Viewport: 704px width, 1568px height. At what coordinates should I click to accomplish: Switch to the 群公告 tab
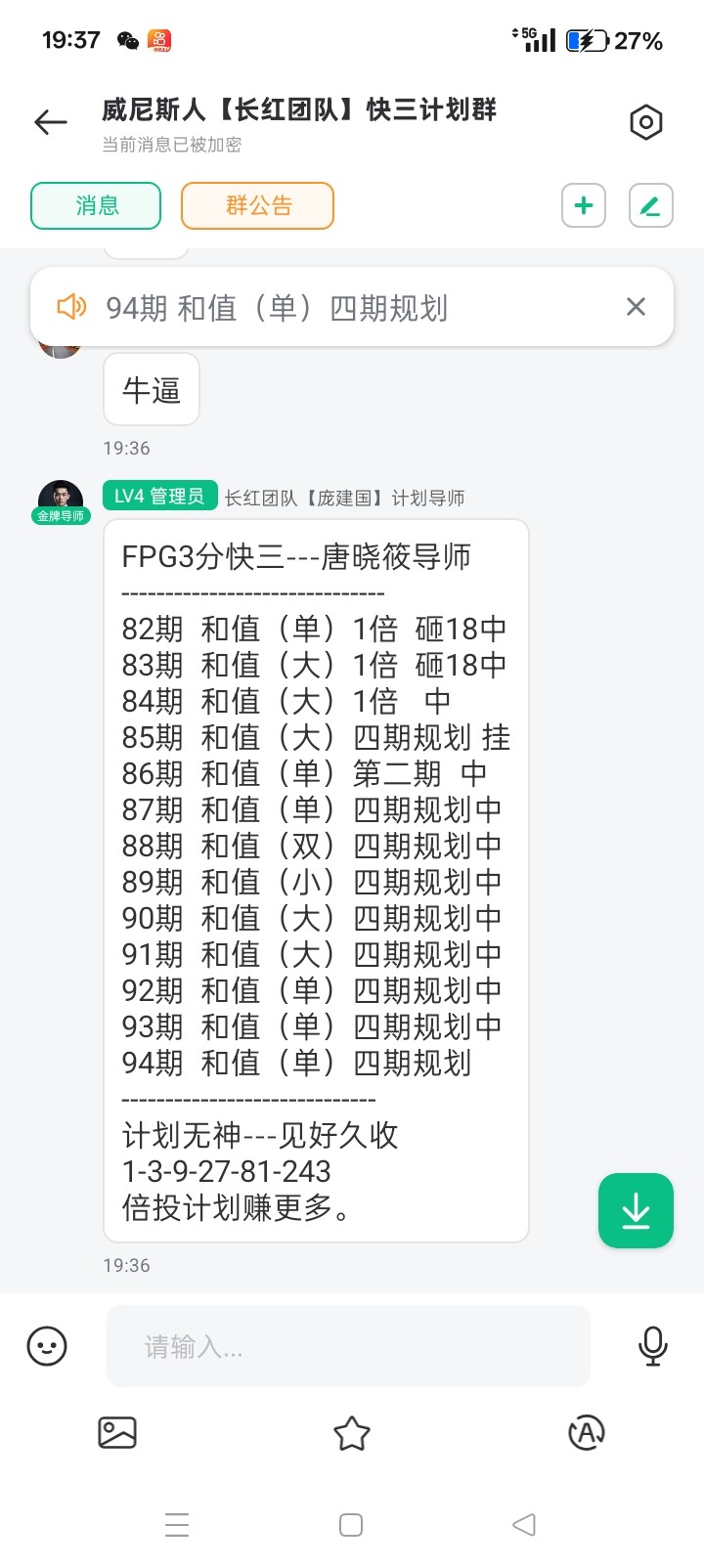pos(258,205)
